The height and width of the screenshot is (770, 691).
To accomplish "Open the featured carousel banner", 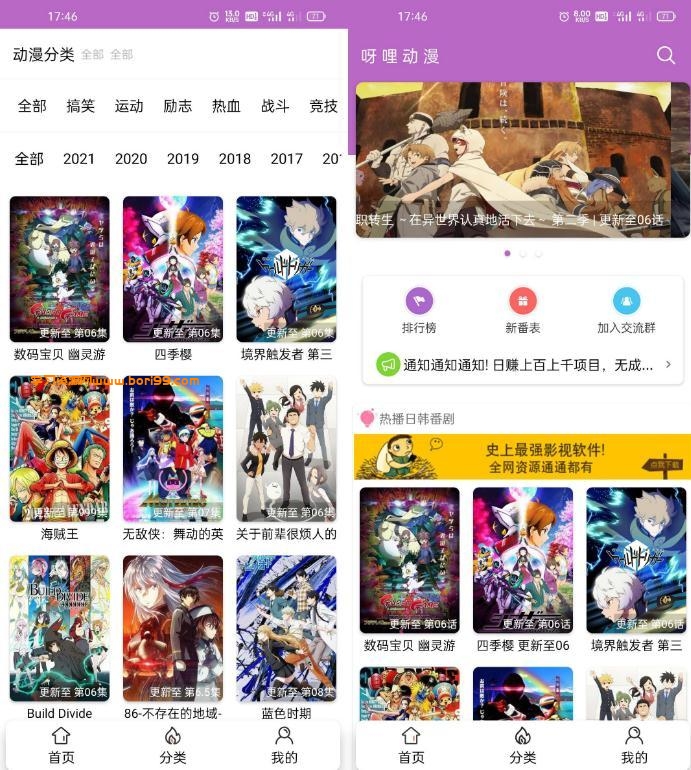I will [522, 160].
